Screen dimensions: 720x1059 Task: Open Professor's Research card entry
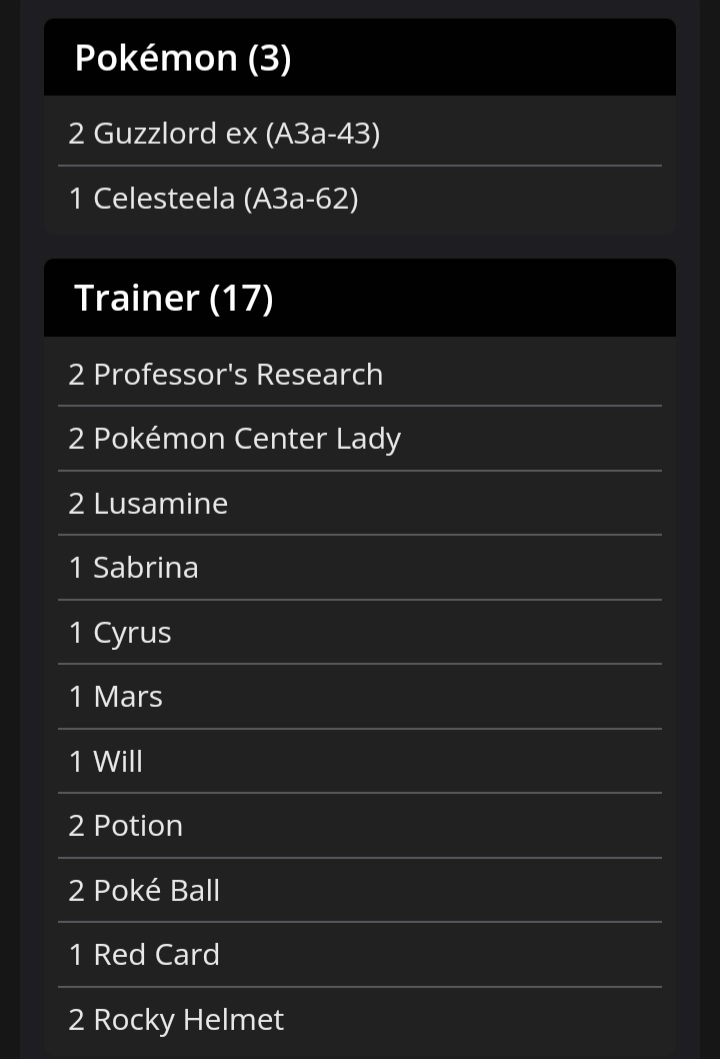click(225, 374)
